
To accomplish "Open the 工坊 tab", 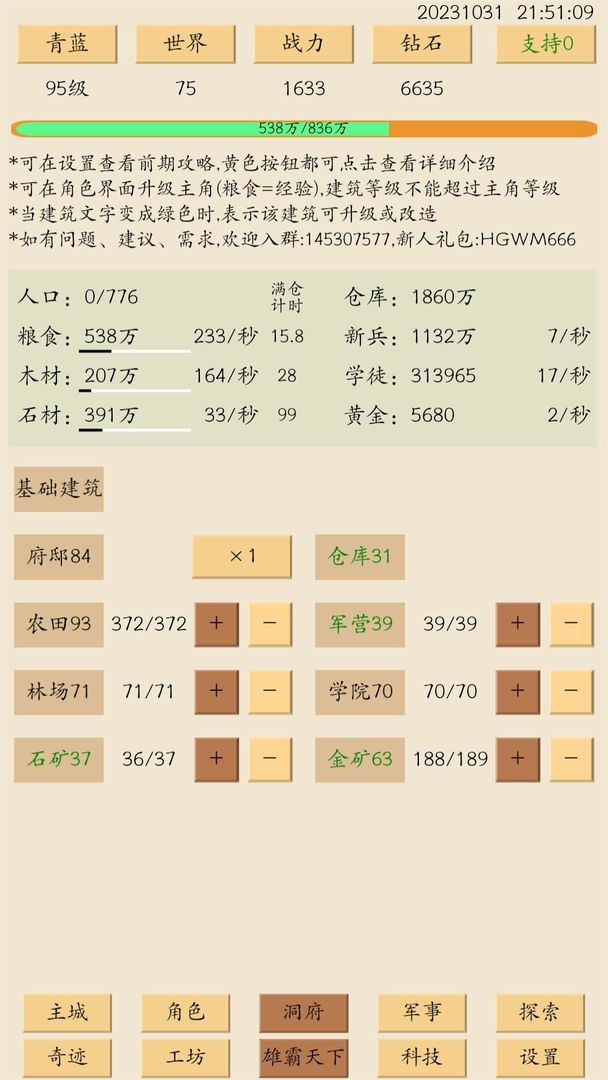I will coord(186,1057).
